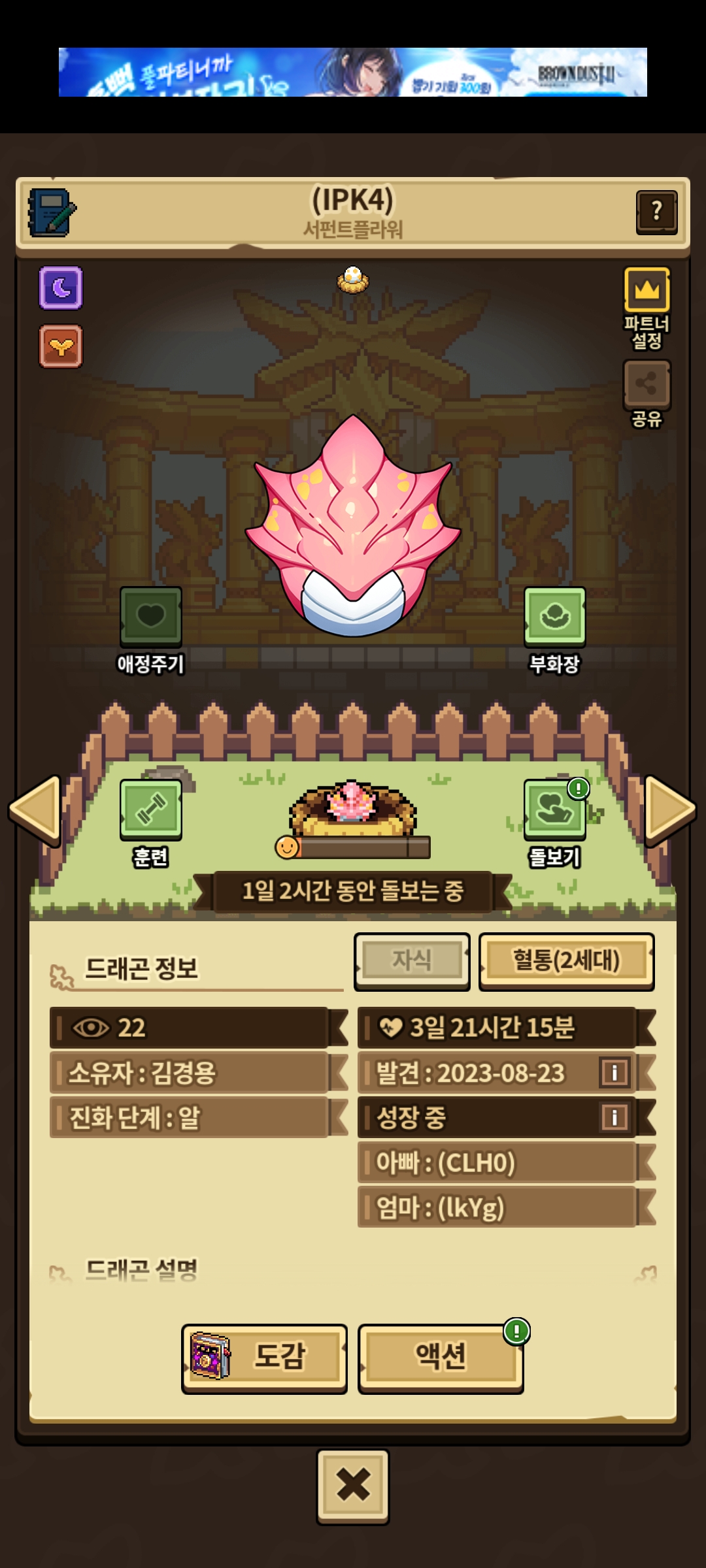Open the Brown Dust ad banner

353,72
